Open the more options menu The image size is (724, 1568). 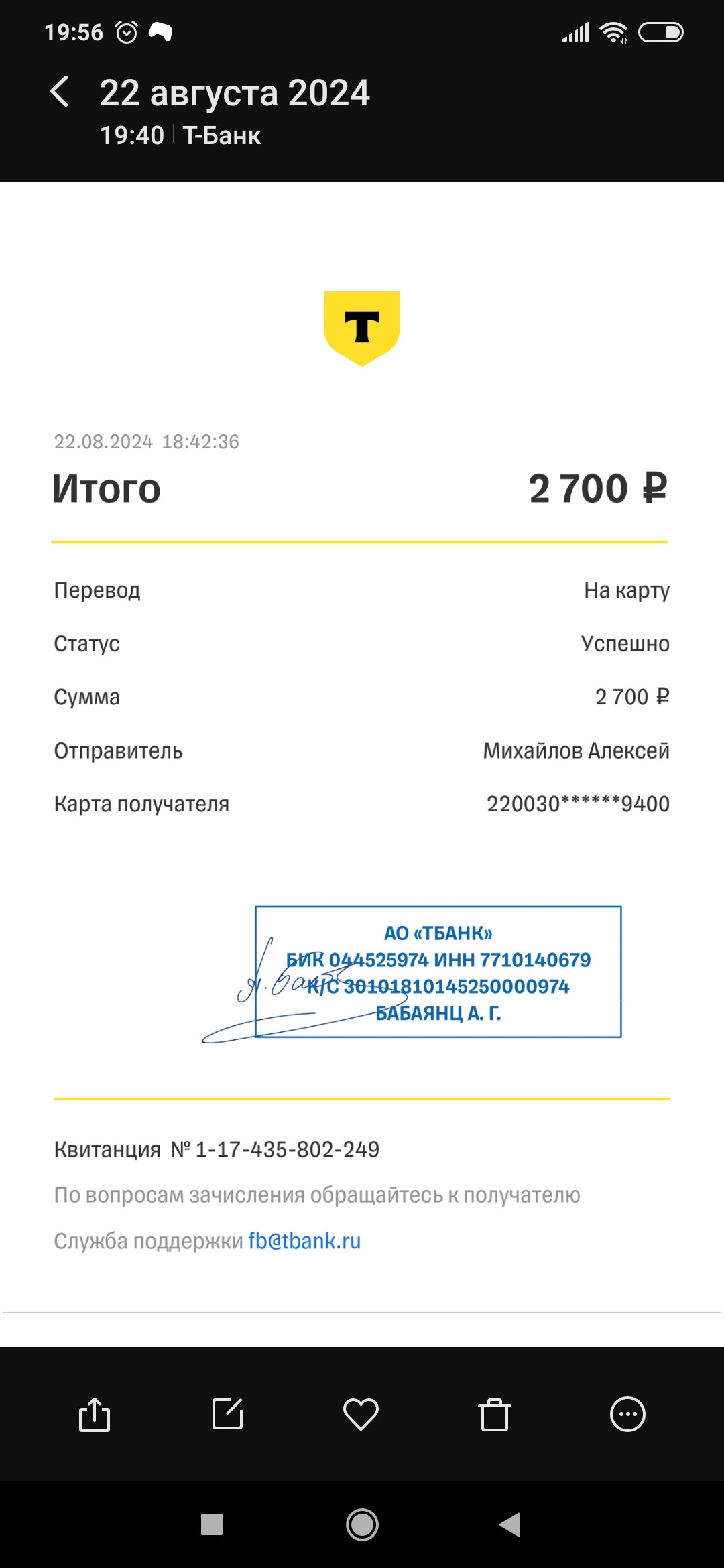click(x=627, y=1415)
